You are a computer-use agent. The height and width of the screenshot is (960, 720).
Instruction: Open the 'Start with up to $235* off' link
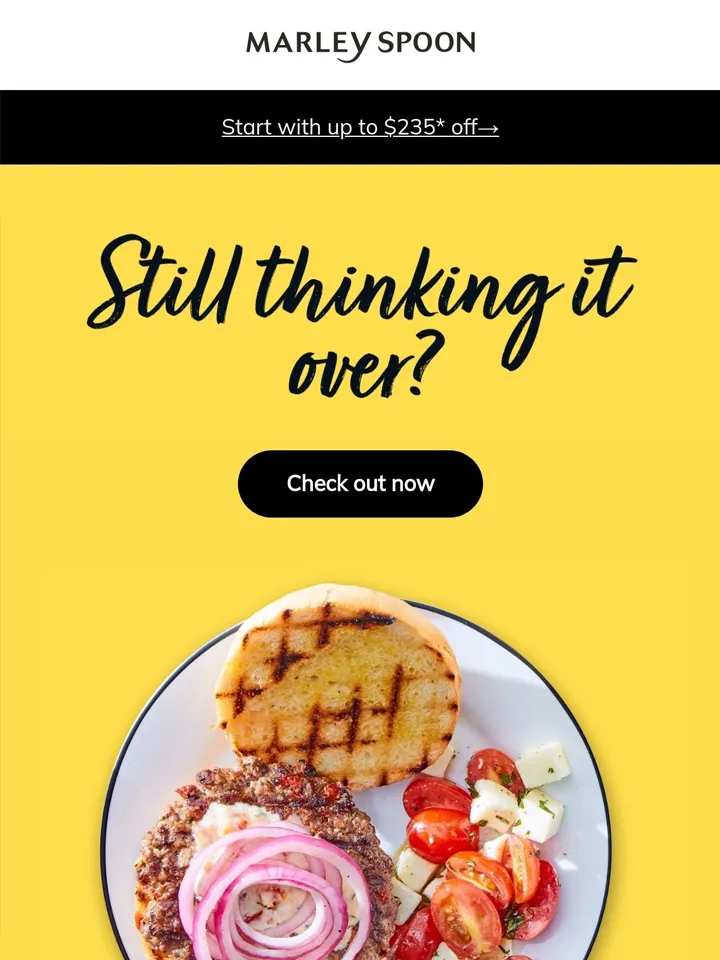(x=360, y=127)
